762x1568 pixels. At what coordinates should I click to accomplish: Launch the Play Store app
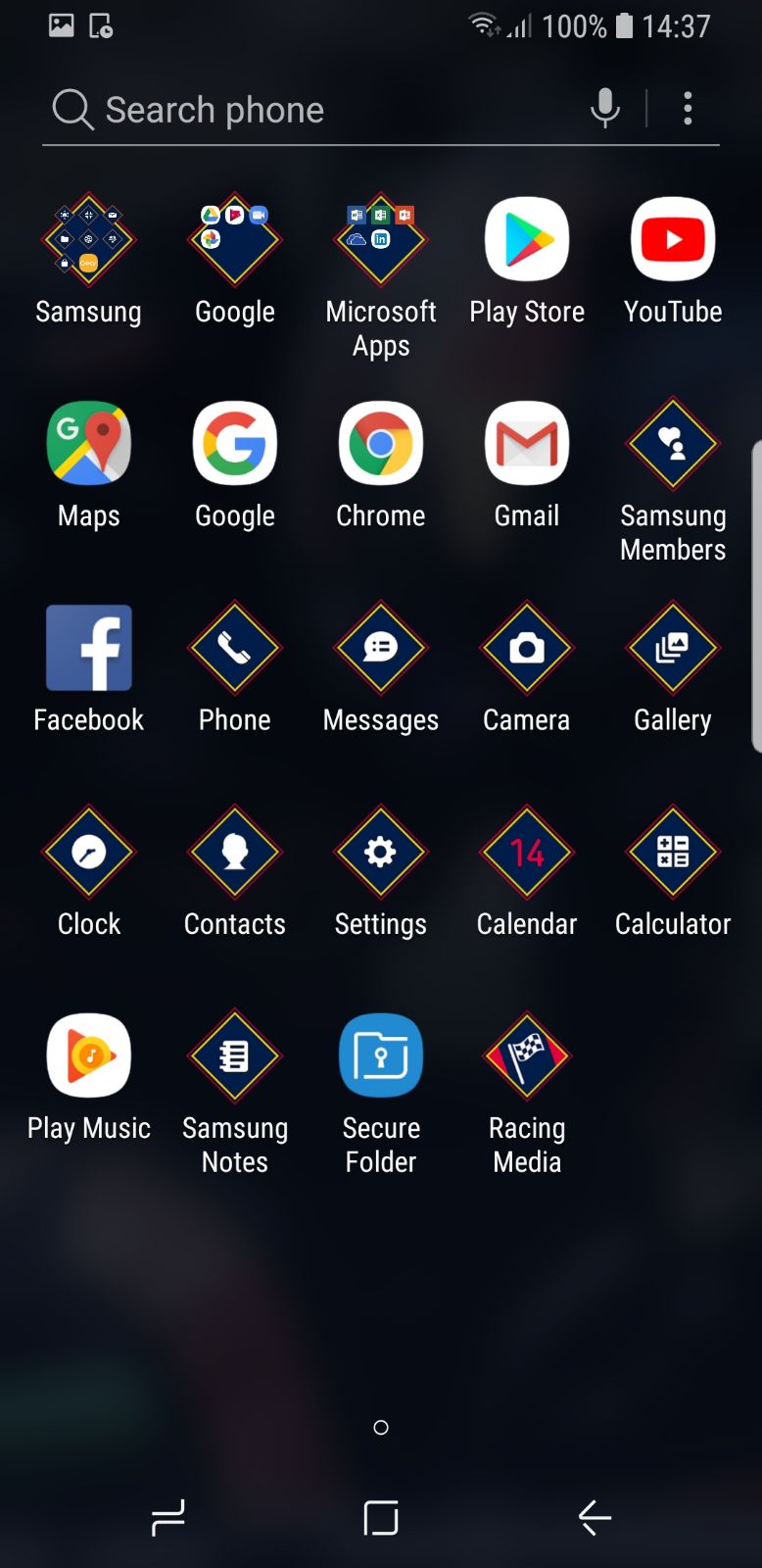pyautogui.click(x=527, y=241)
